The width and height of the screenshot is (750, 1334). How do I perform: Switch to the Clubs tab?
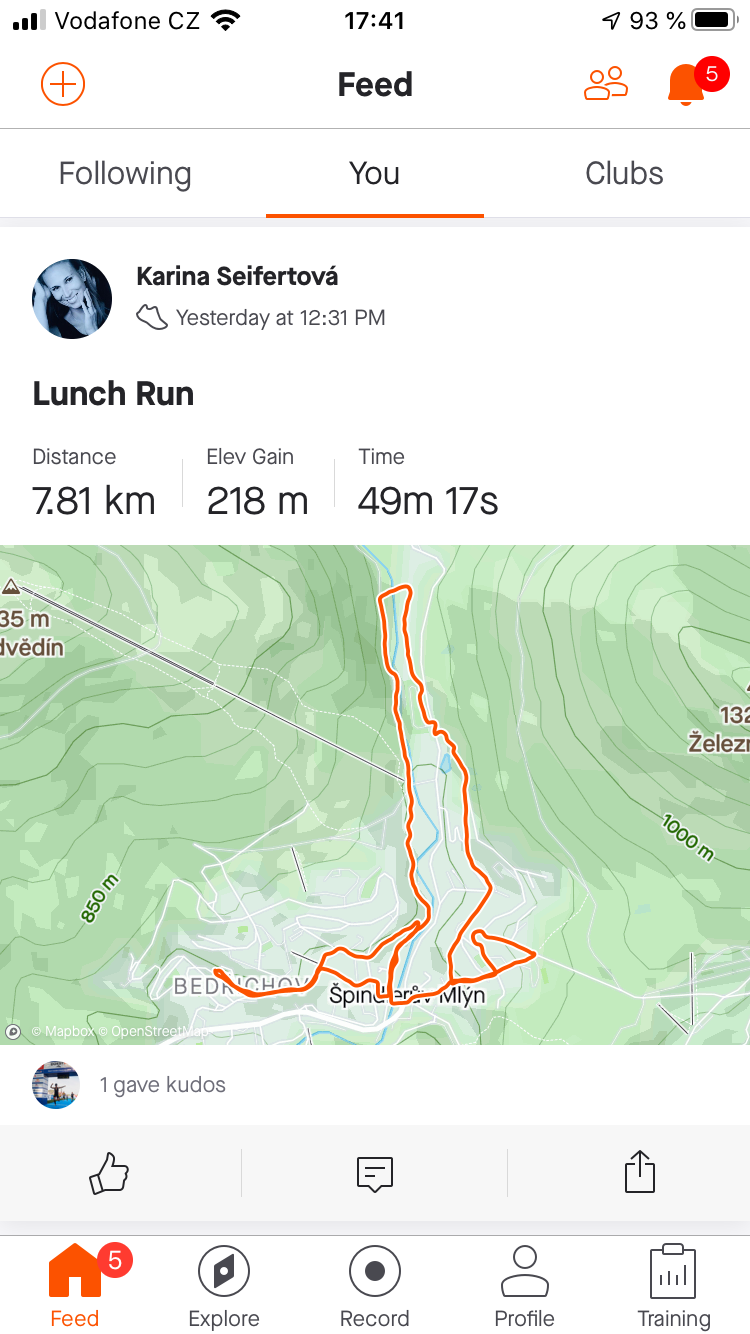624,173
